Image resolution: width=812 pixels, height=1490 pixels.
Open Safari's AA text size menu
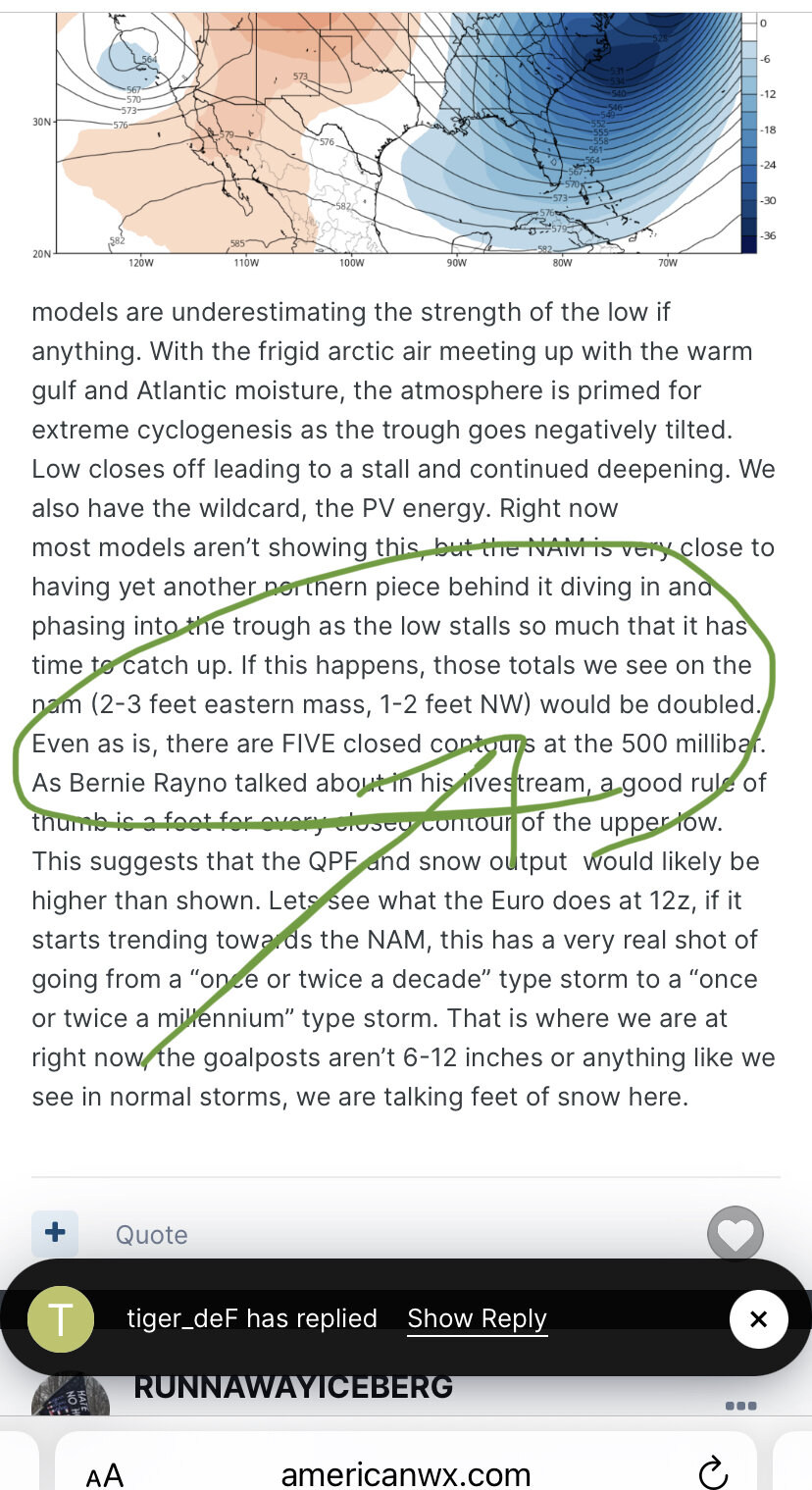click(105, 1474)
